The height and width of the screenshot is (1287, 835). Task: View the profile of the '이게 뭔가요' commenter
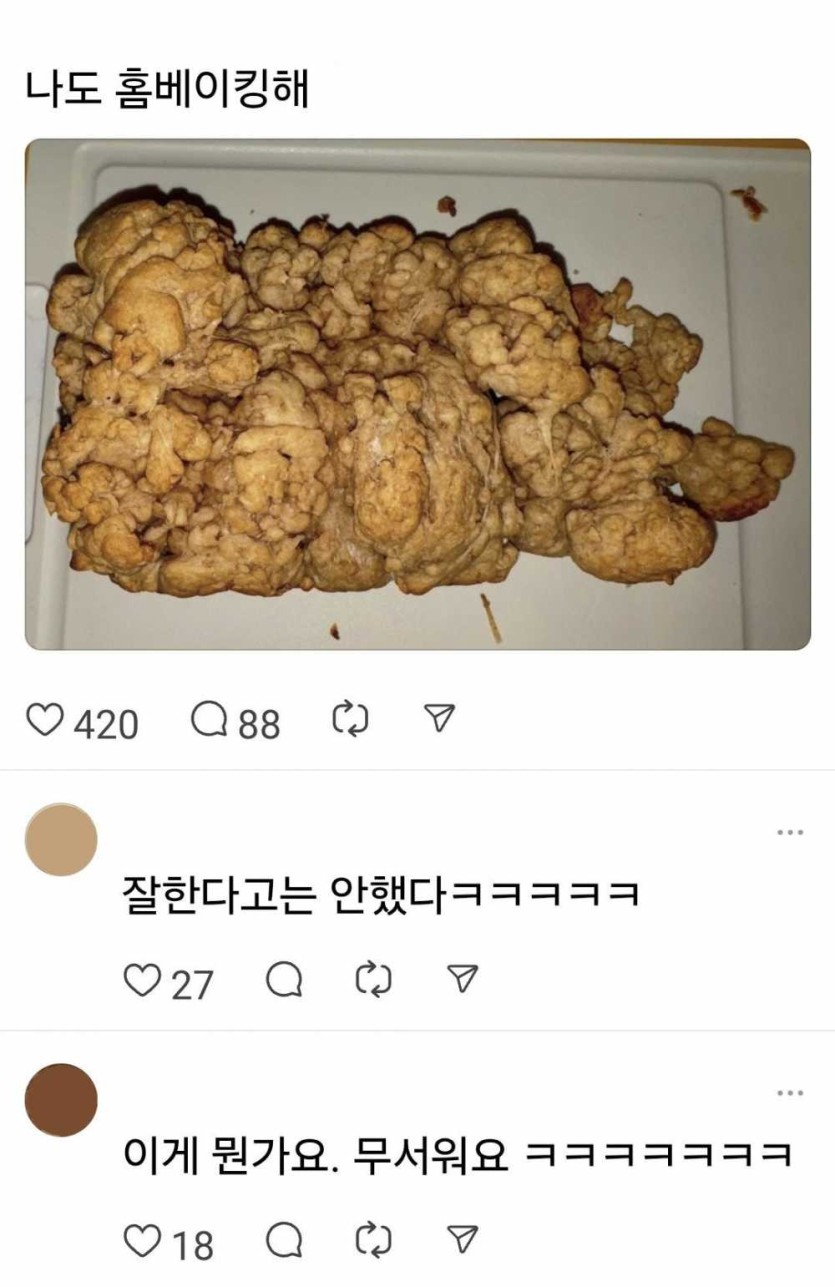pos(60,1100)
